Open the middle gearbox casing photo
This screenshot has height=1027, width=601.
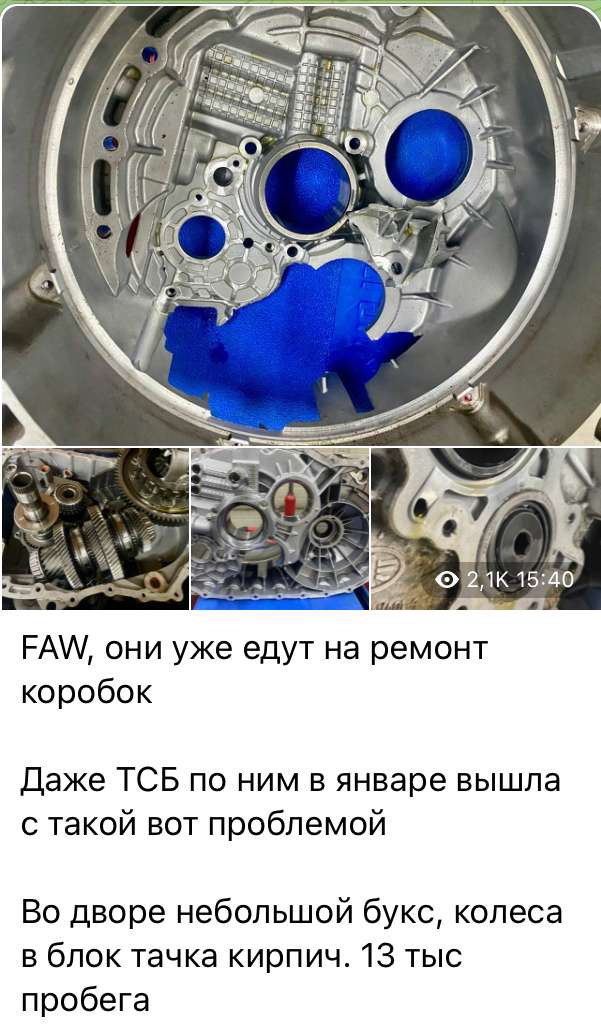pos(280,529)
